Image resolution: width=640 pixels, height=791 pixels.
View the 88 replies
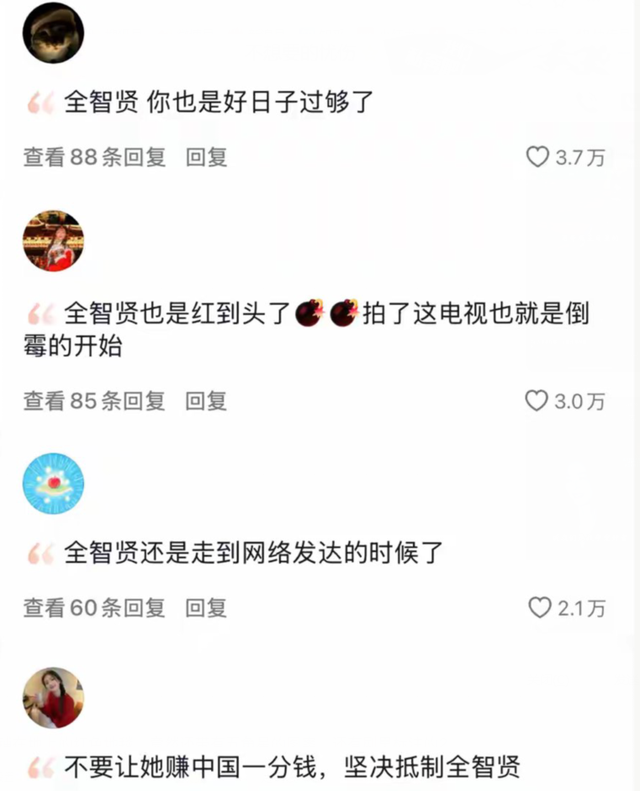[x=95, y=157]
